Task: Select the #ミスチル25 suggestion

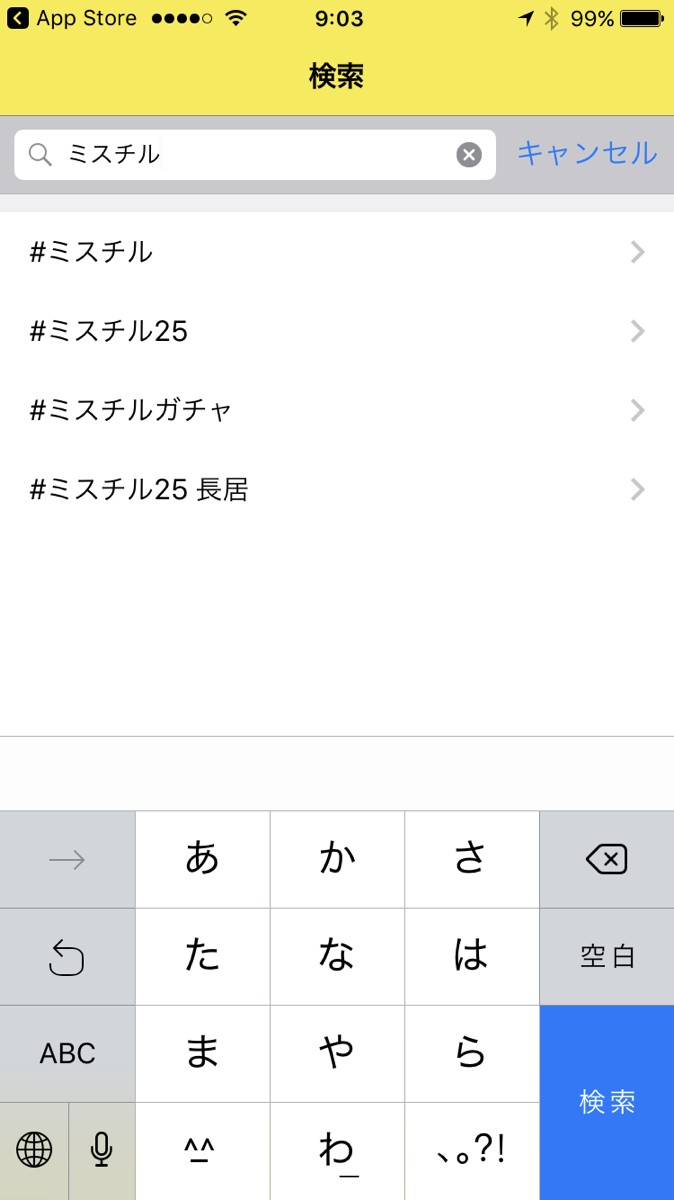Action: (337, 331)
